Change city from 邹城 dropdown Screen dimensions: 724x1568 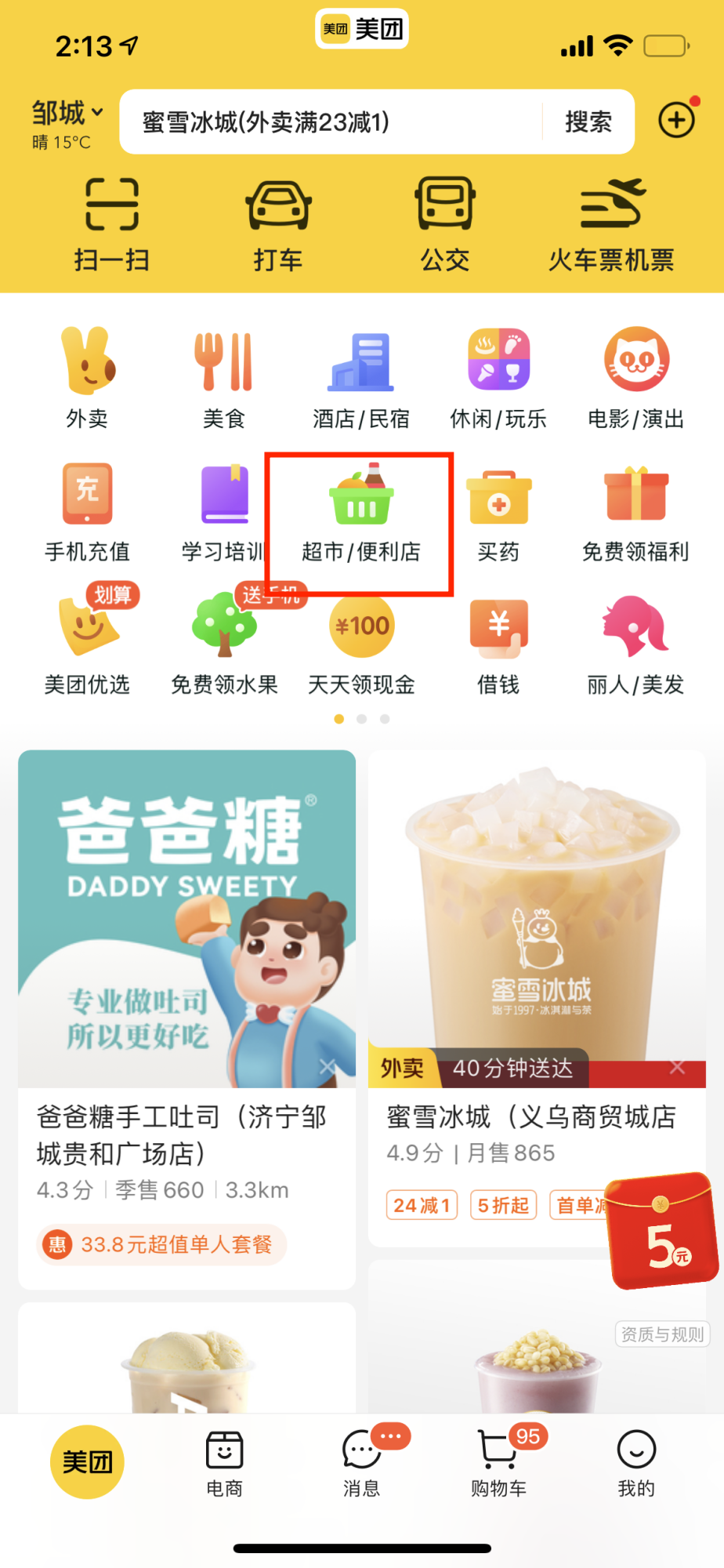click(67, 114)
